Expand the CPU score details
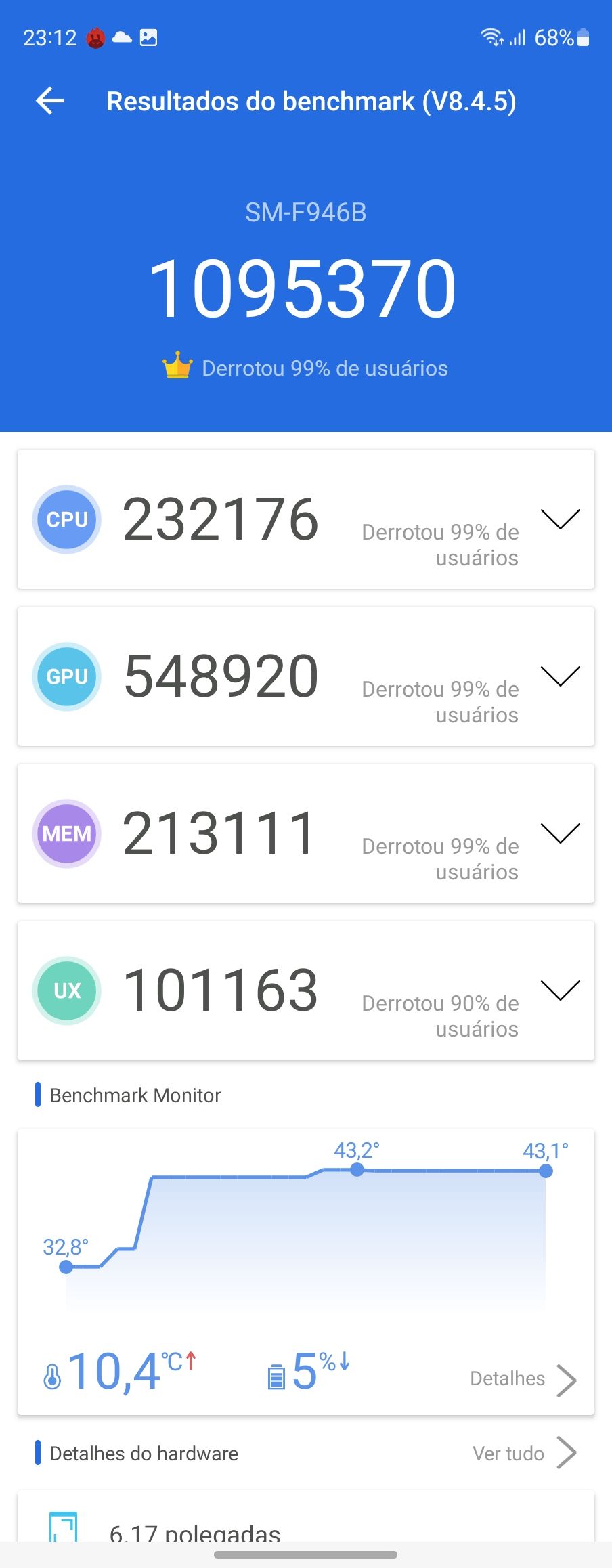The width and height of the screenshot is (612, 1568). coord(560,519)
